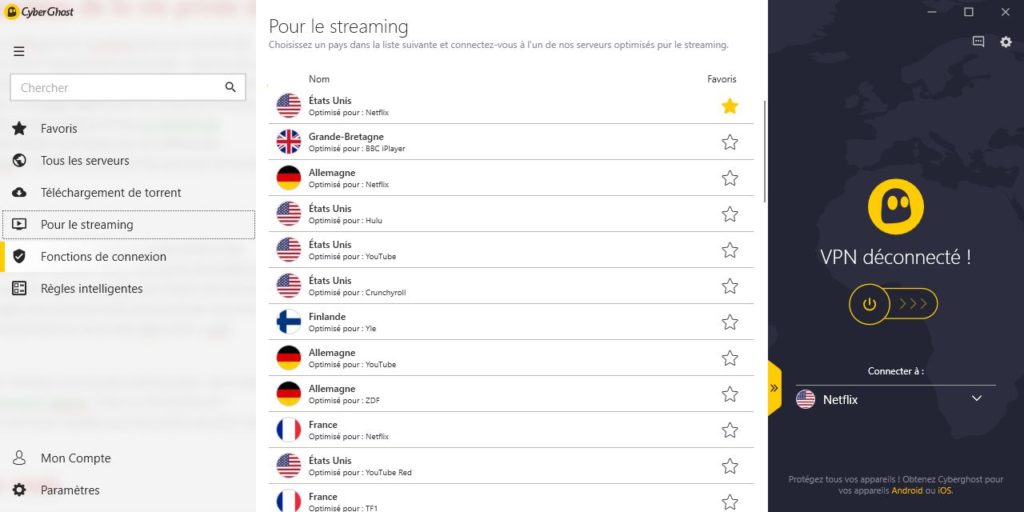
Task: Favorite the Allemagne Netflix server
Action: 730,178
